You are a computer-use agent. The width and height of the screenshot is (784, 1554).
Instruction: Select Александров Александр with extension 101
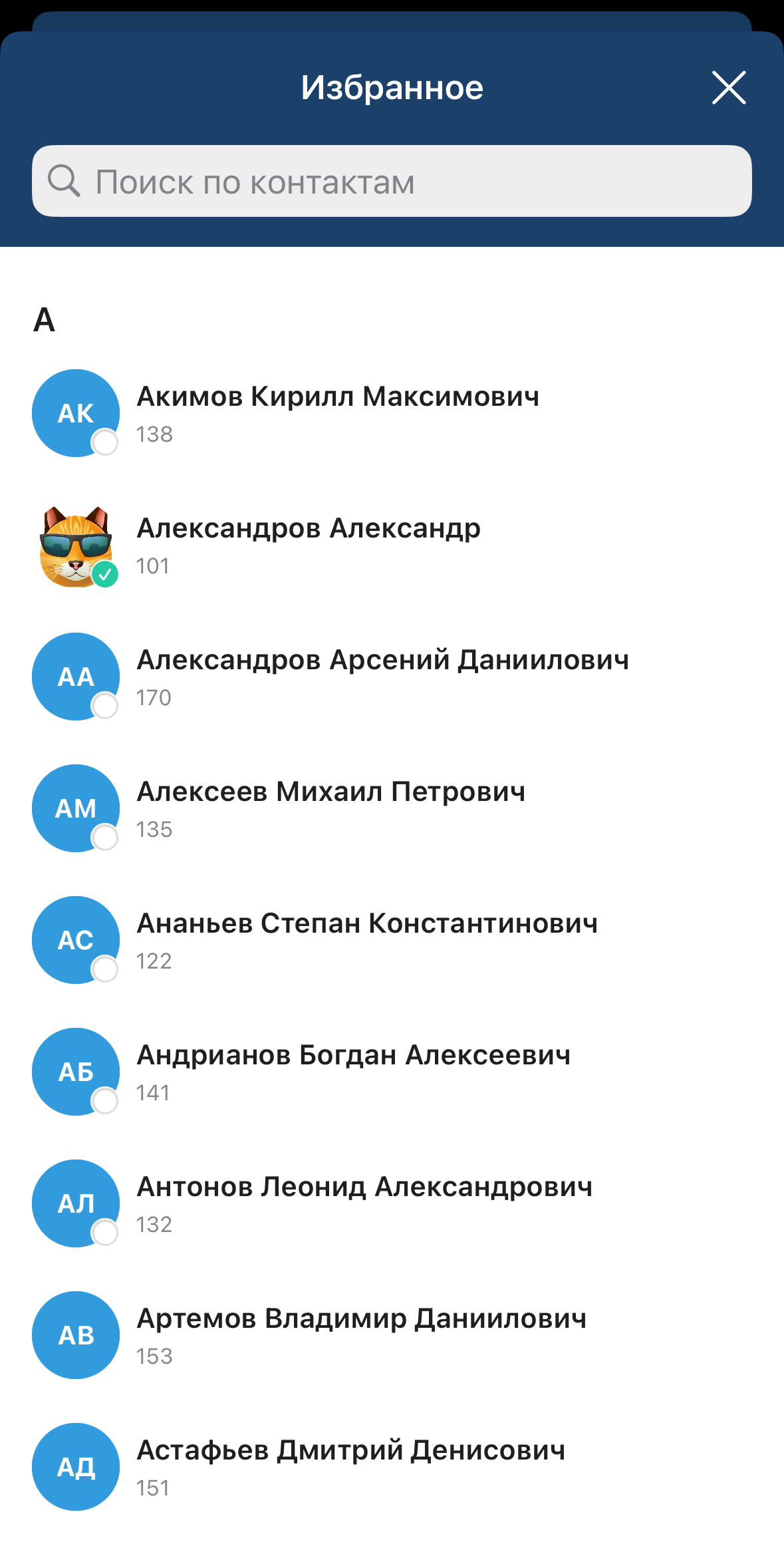[309, 545]
